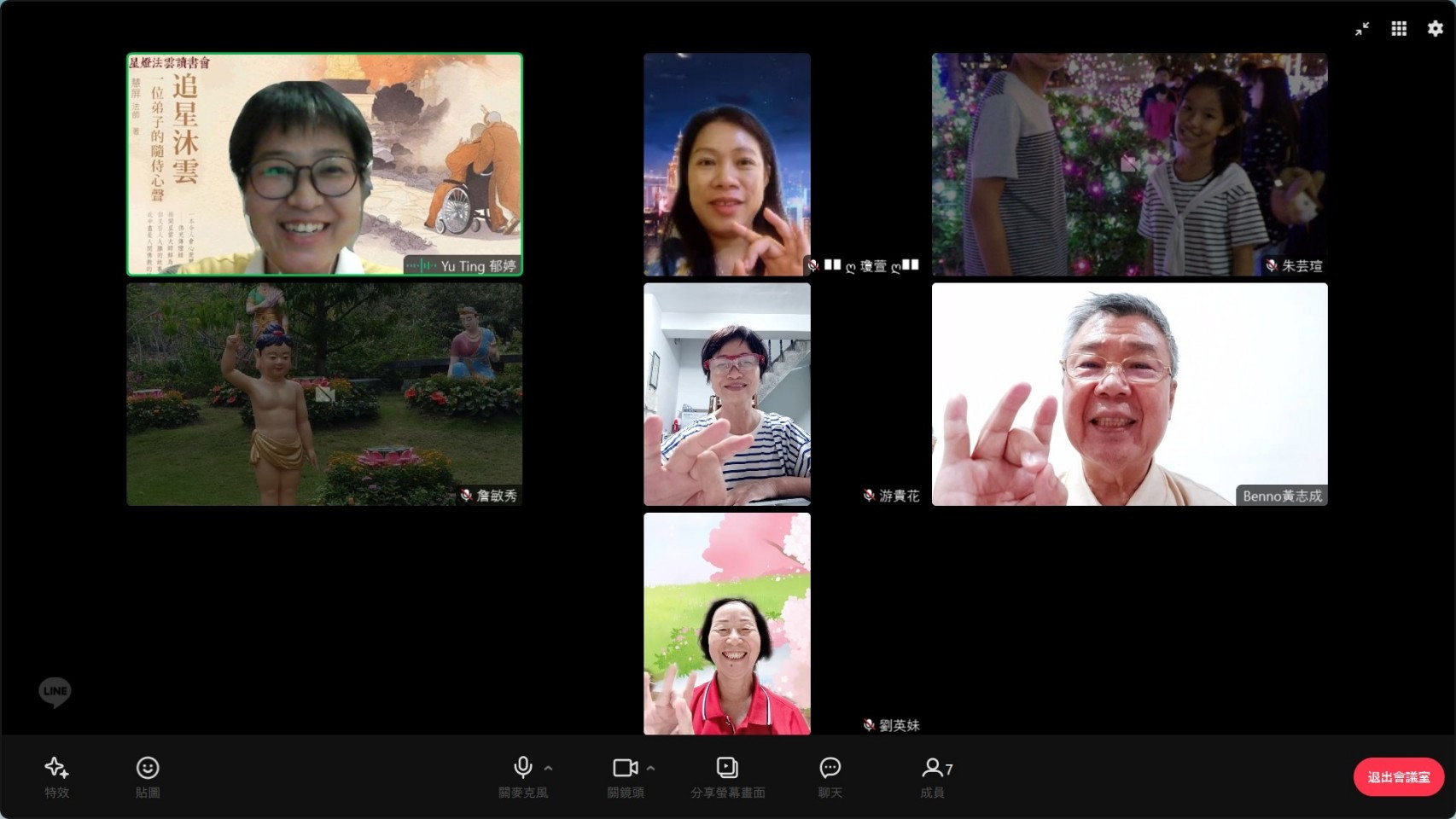View the 成員 members list

pos(934,776)
